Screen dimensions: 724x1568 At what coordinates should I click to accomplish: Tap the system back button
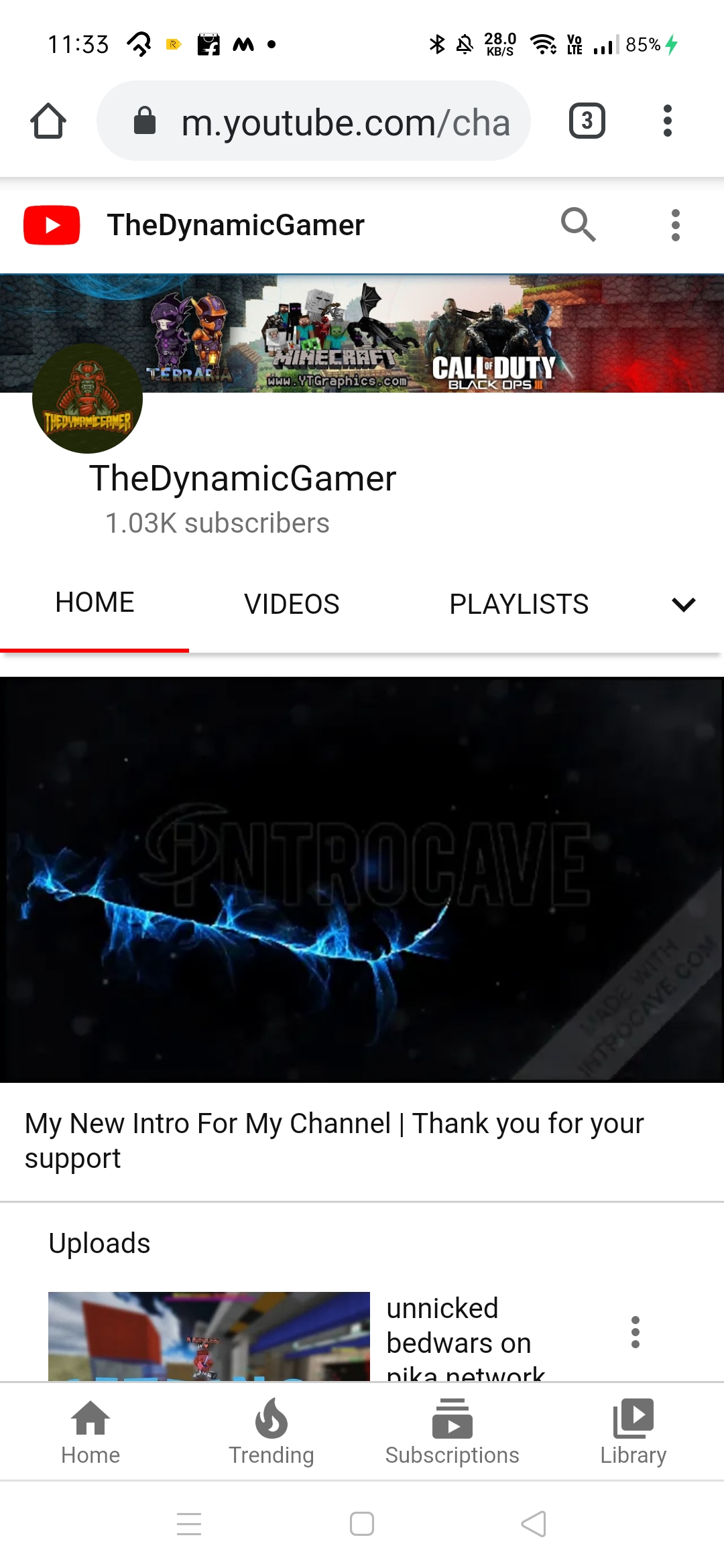point(534,1524)
